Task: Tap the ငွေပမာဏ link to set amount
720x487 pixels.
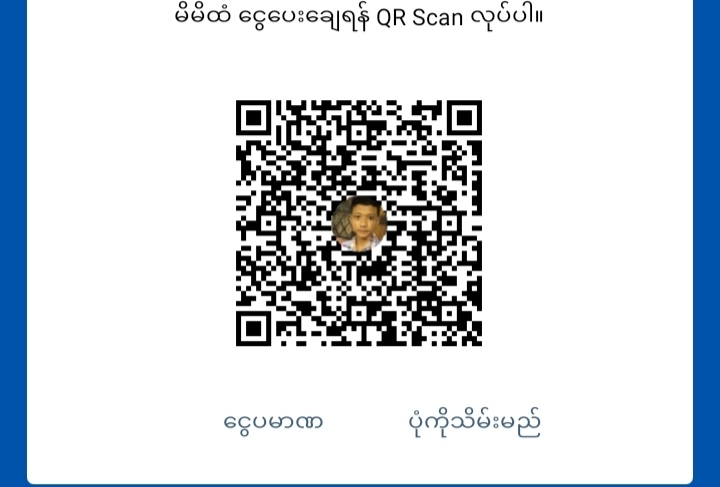Action: [273, 422]
